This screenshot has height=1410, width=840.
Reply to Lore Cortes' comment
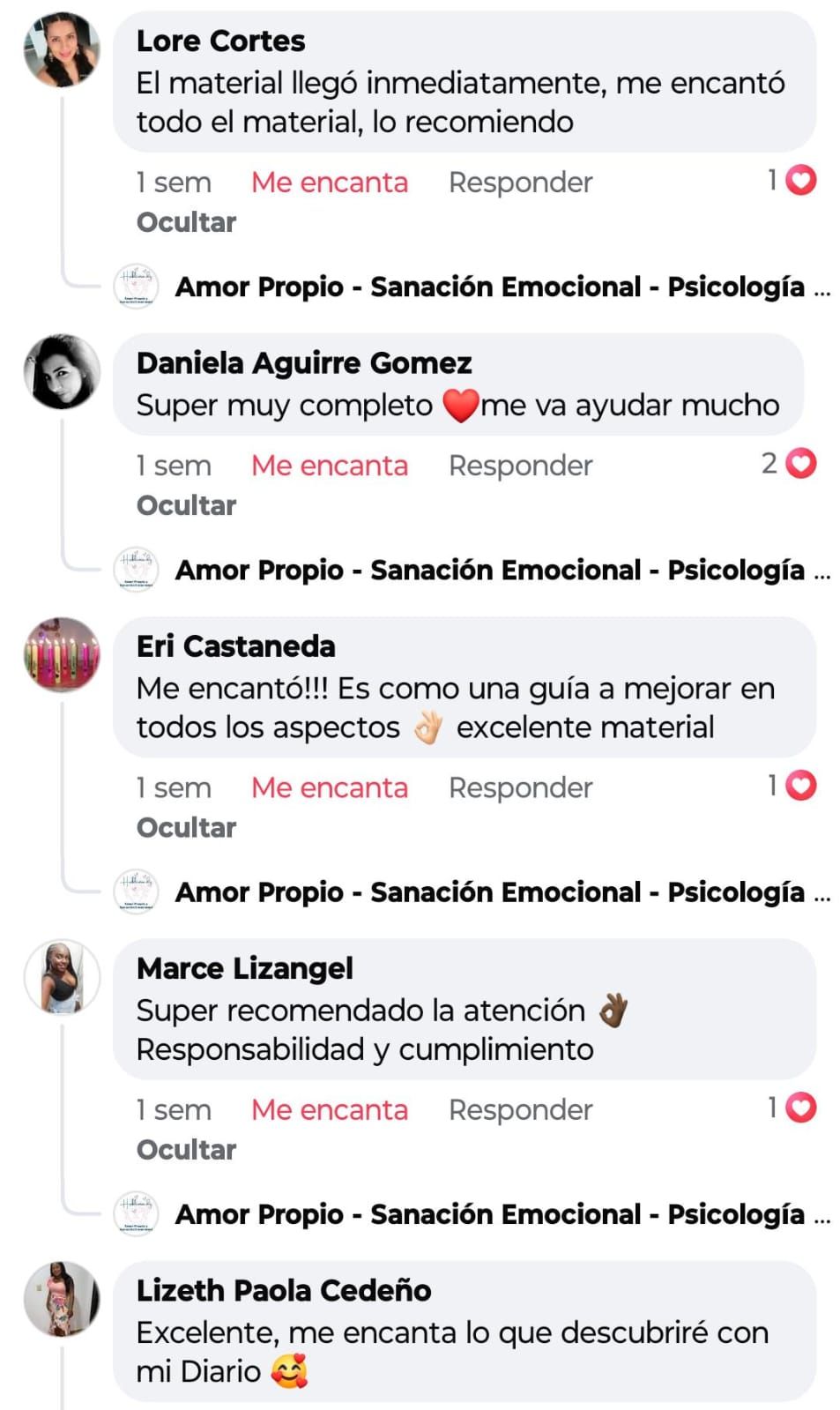click(520, 183)
